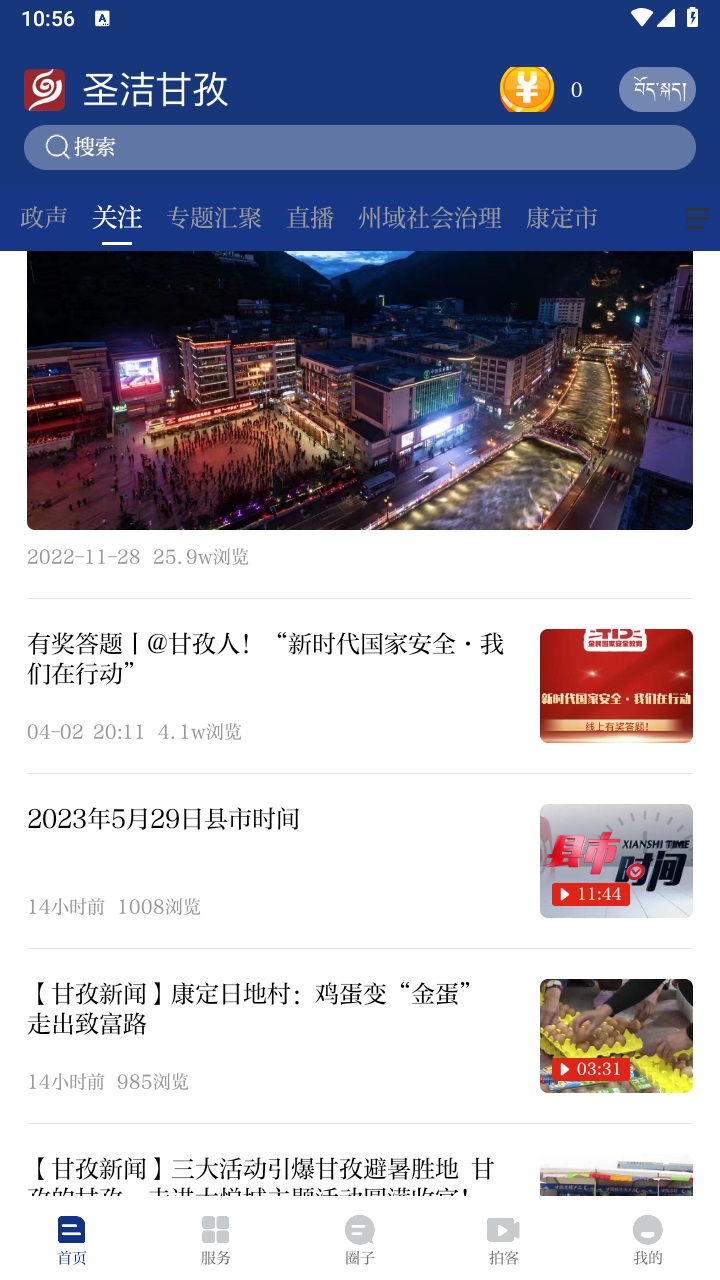Switch to the 政声 tab
The width and height of the screenshot is (720, 1280).
(x=44, y=218)
